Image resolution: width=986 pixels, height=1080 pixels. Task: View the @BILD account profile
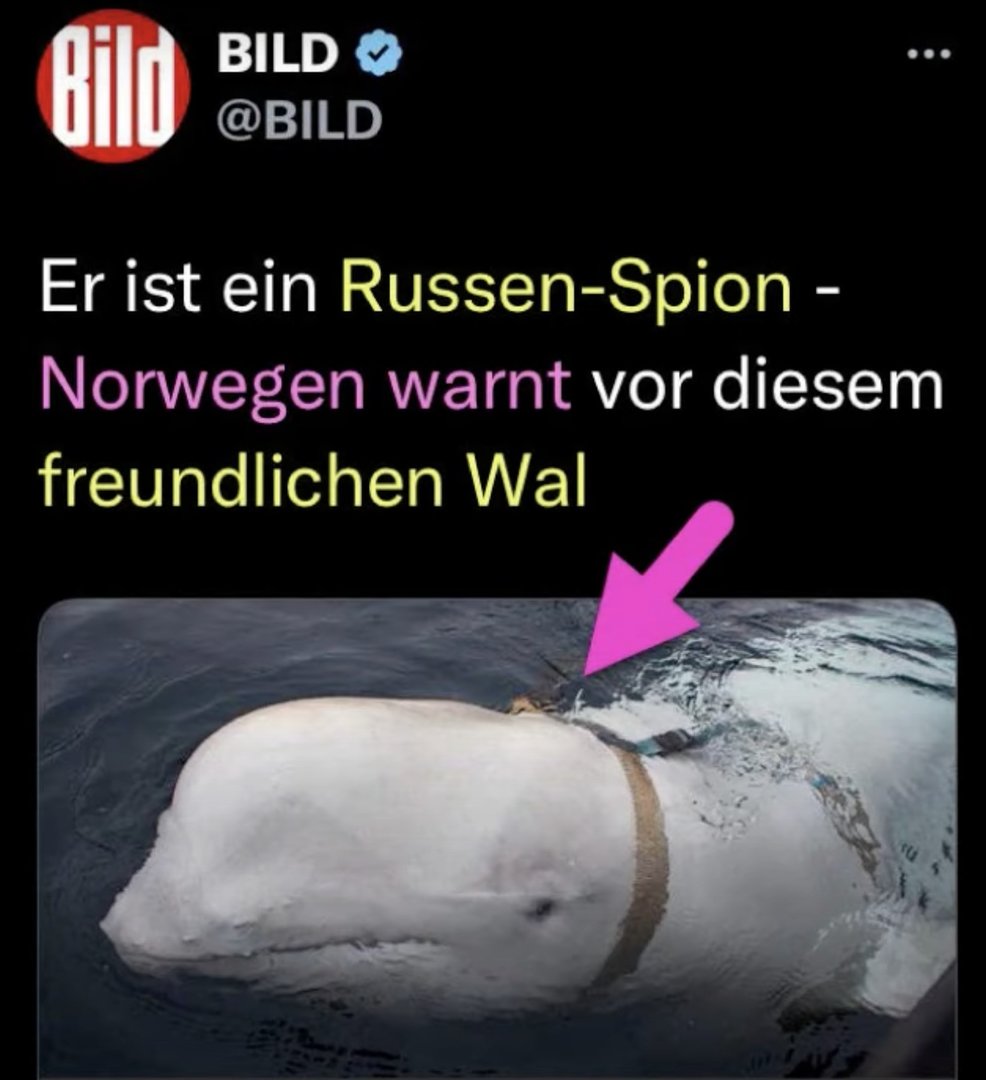coord(298,120)
